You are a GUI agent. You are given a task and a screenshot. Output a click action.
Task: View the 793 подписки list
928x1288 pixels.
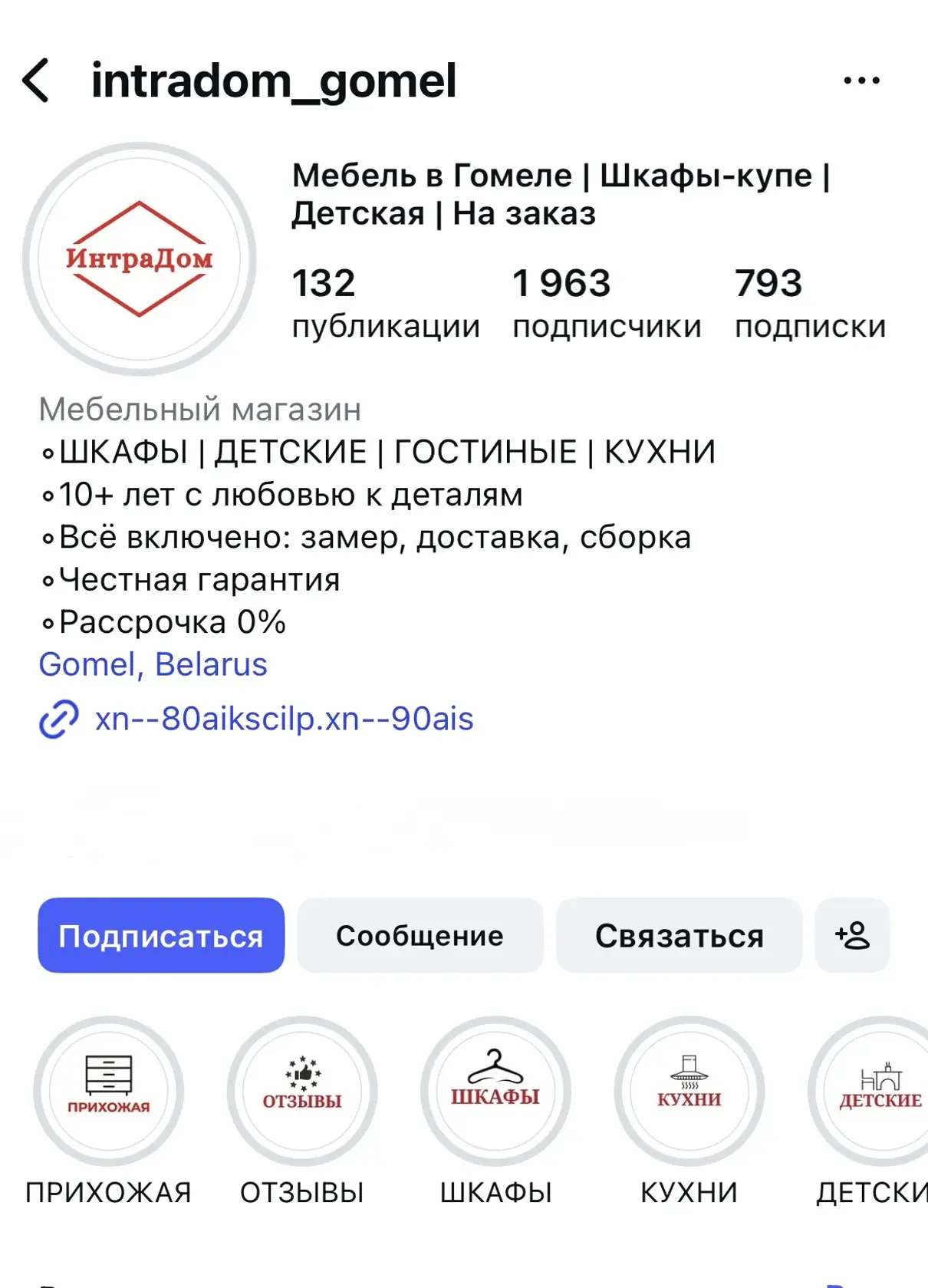809,304
